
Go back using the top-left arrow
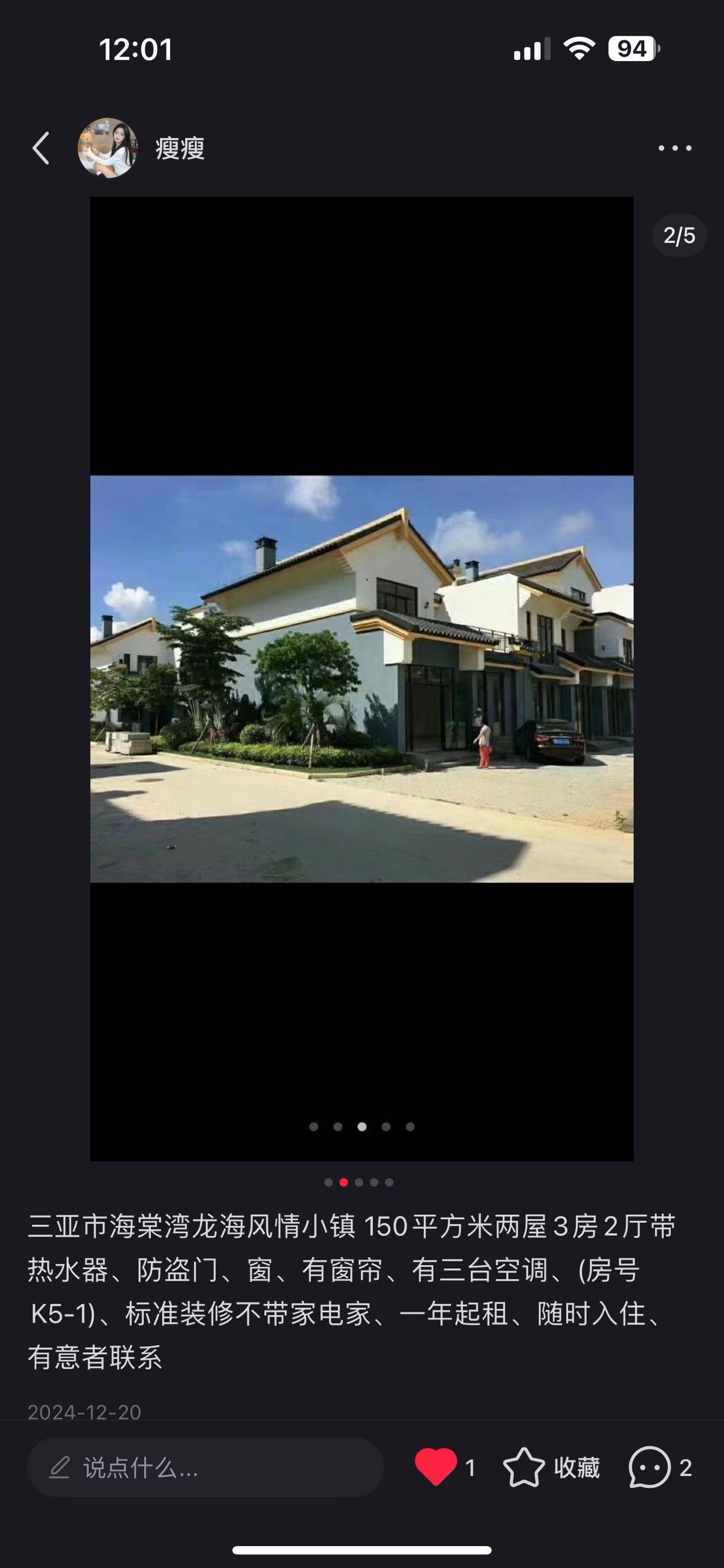click(x=41, y=148)
